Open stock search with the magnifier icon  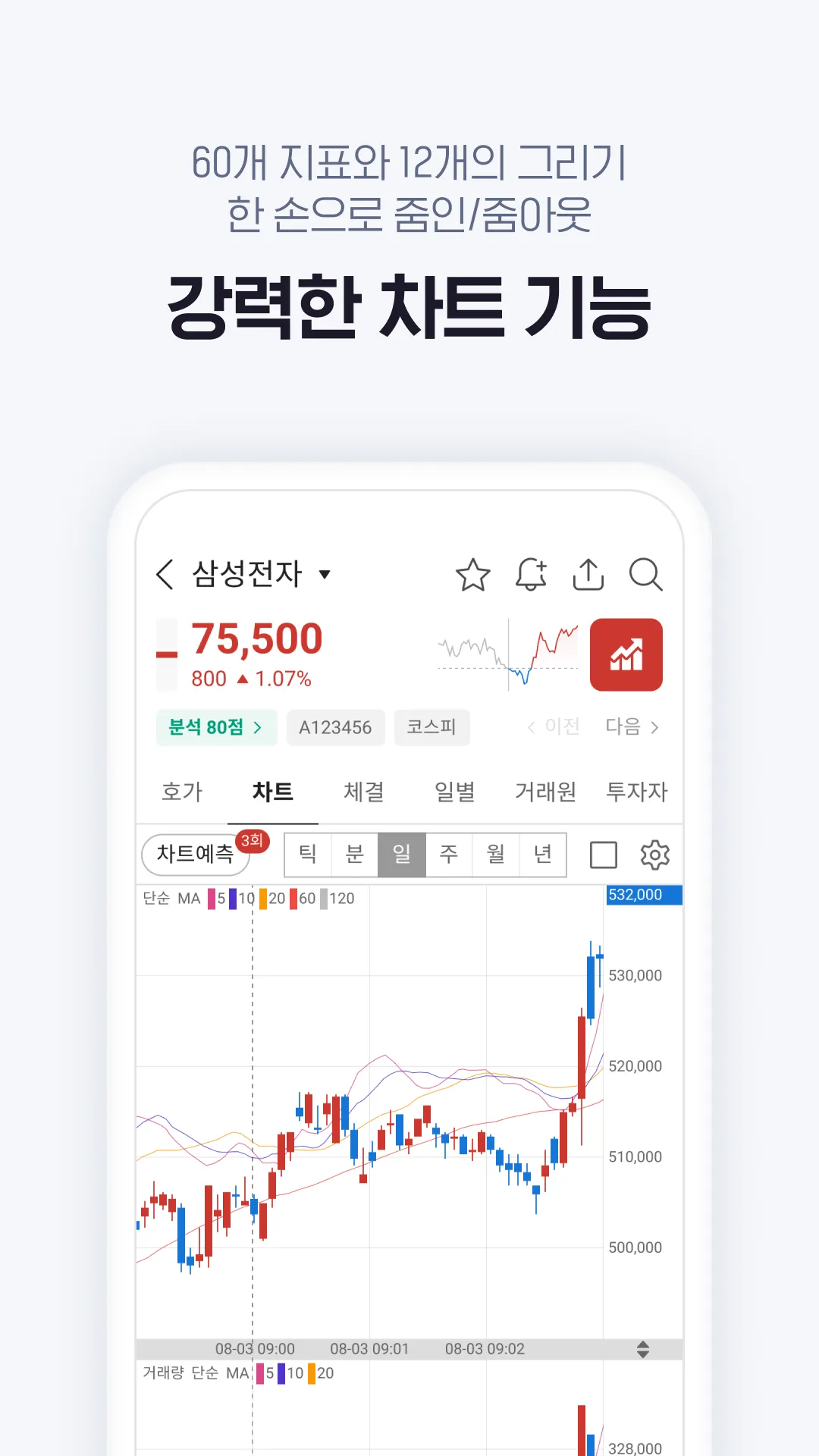click(x=645, y=576)
